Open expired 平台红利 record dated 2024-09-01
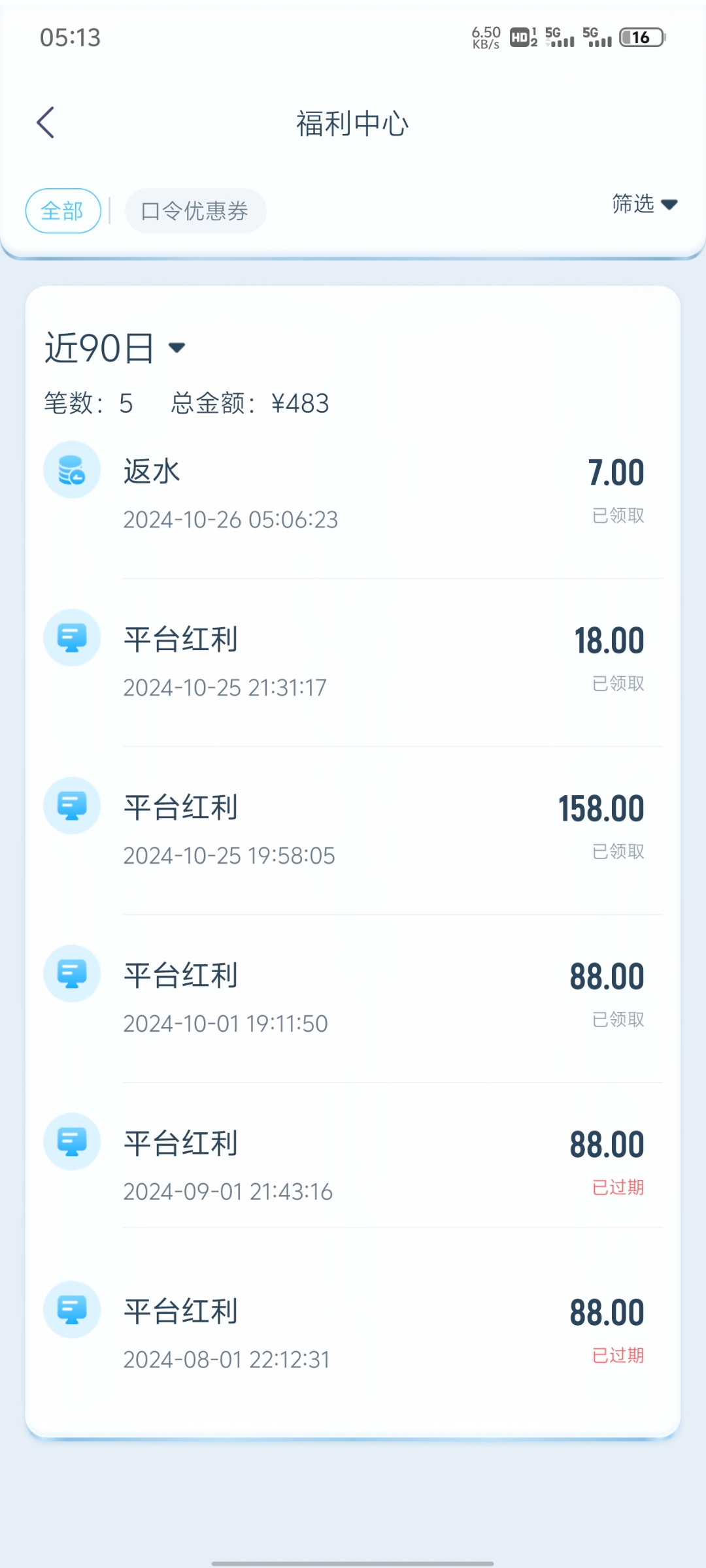Viewport: 706px width, 1568px height. 353,1166
